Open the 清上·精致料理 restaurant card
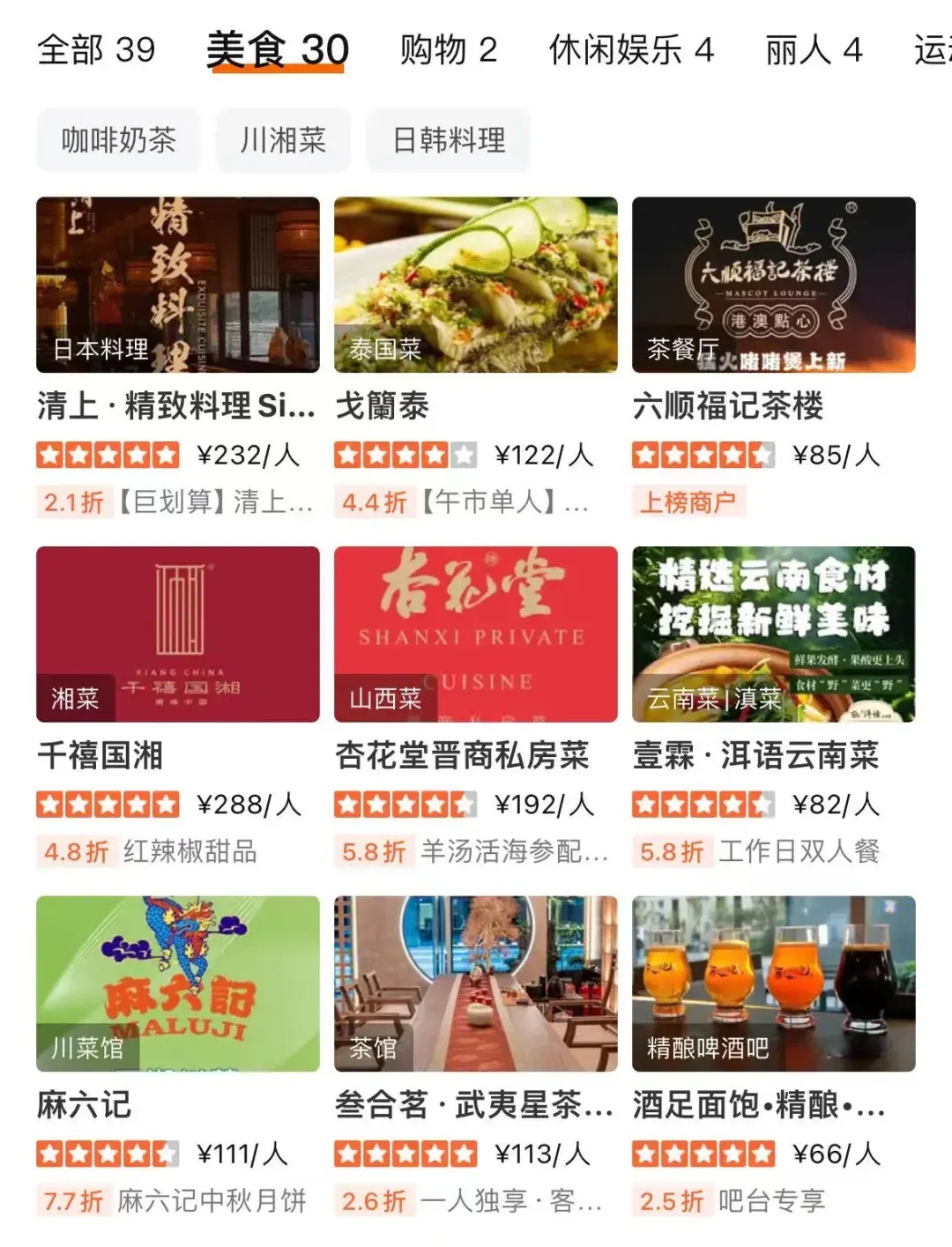The image size is (952, 1247). click(x=177, y=286)
